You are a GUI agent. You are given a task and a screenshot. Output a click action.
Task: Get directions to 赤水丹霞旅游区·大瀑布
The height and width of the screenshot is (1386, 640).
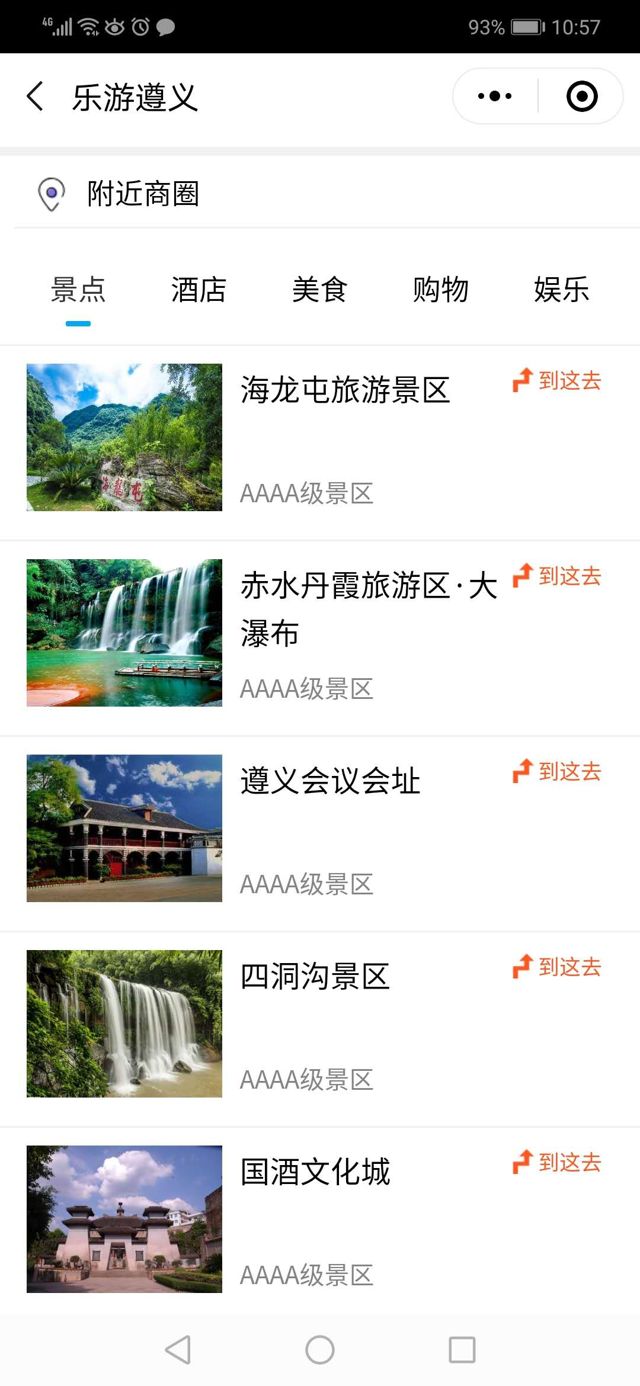[557, 576]
